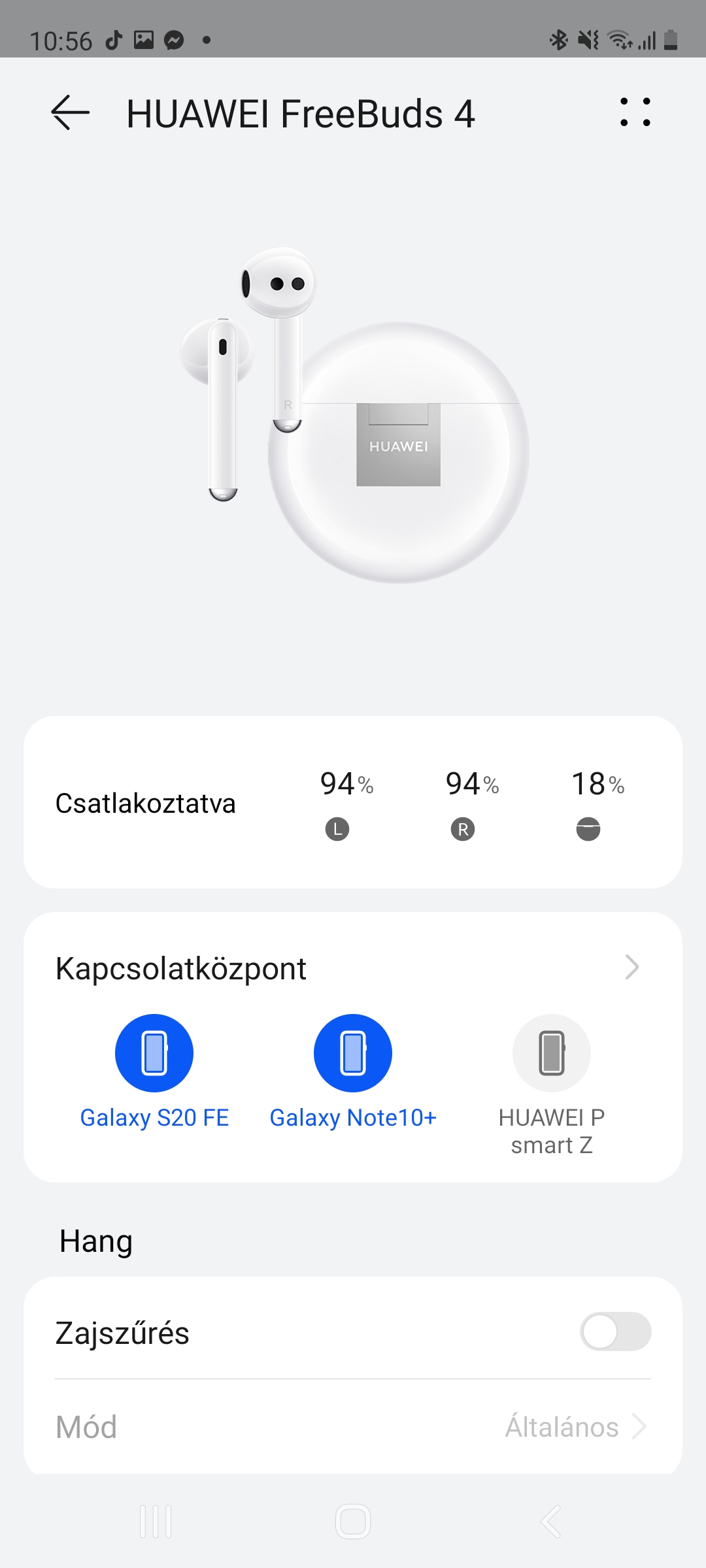
Task: Connect to HUAWEI P smart Z
Action: click(x=551, y=1053)
